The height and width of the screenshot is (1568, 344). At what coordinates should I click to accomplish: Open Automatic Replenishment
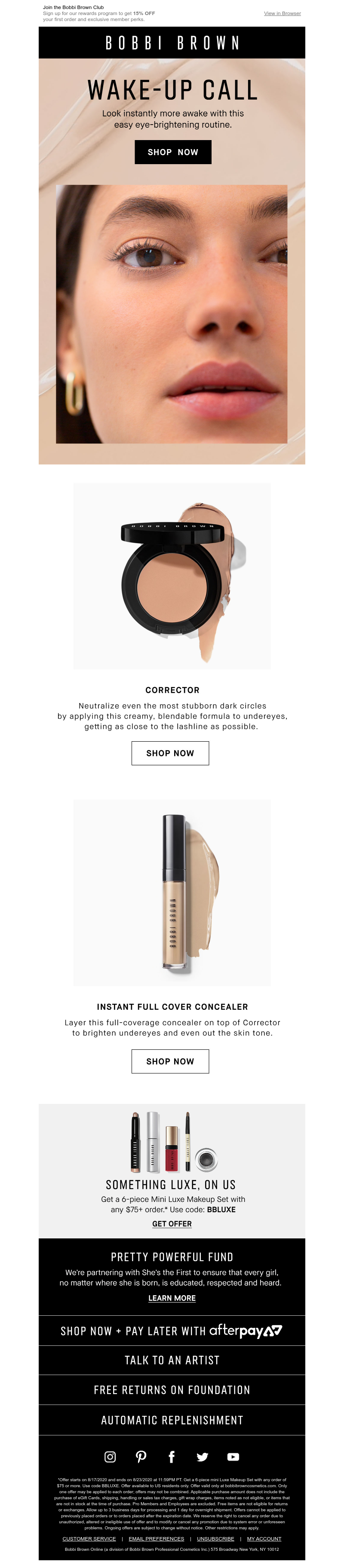(172, 1420)
